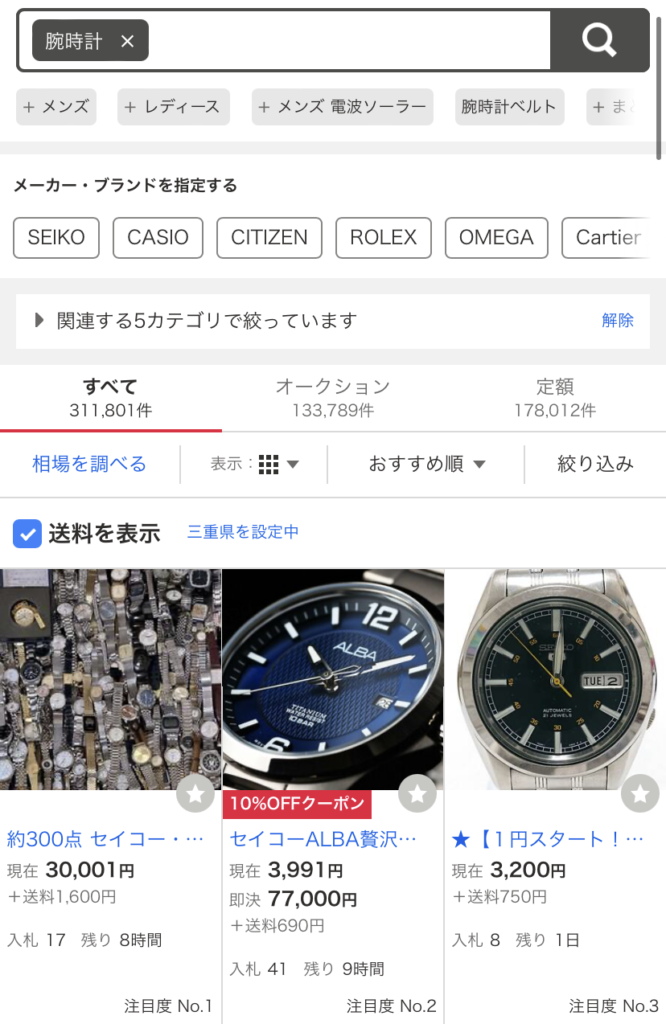Tap the magnifier search button
This screenshot has width=666, height=1024.
pos(599,41)
